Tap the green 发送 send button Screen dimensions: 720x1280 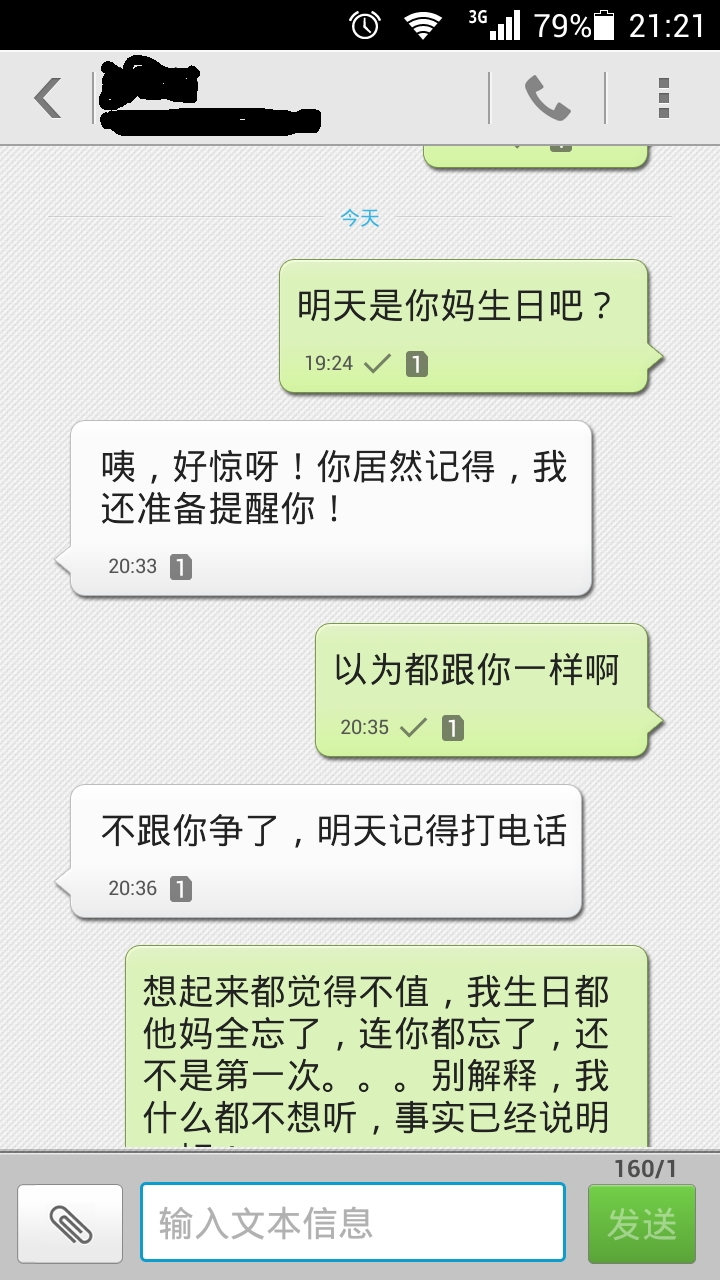click(641, 1223)
